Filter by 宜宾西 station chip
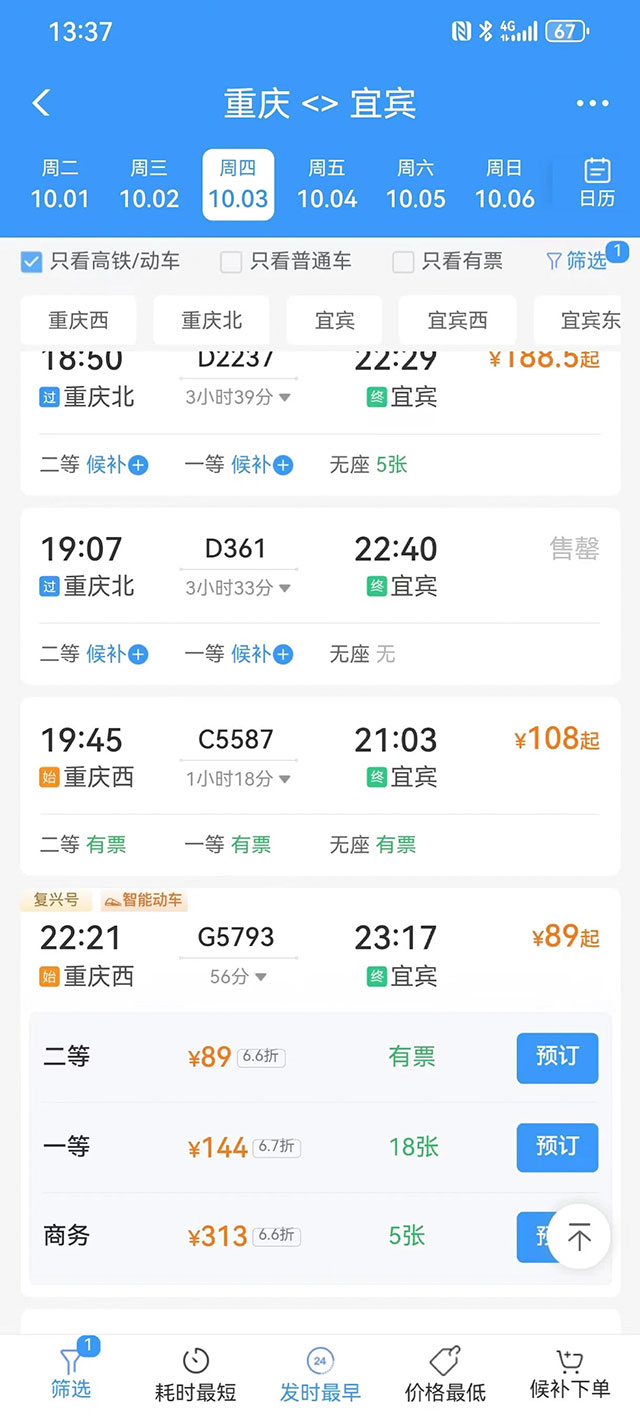 click(457, 321)
